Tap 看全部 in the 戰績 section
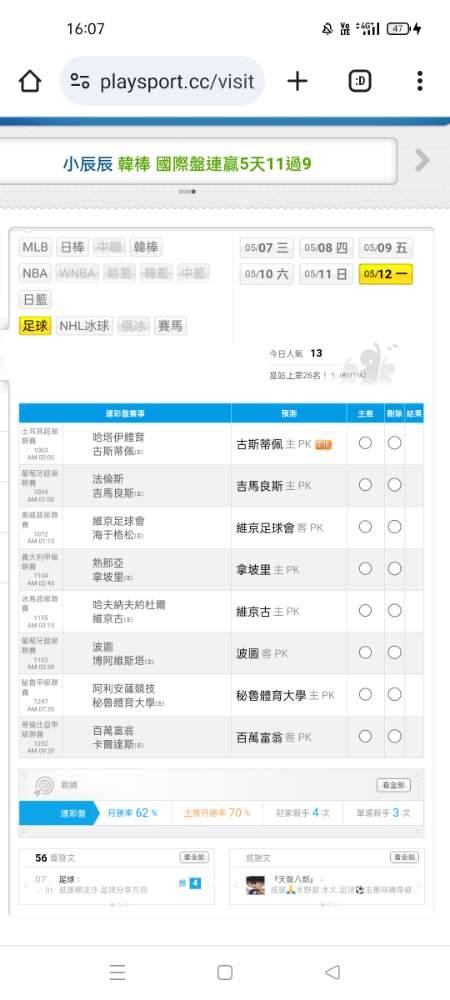 [x=393, y=785]
